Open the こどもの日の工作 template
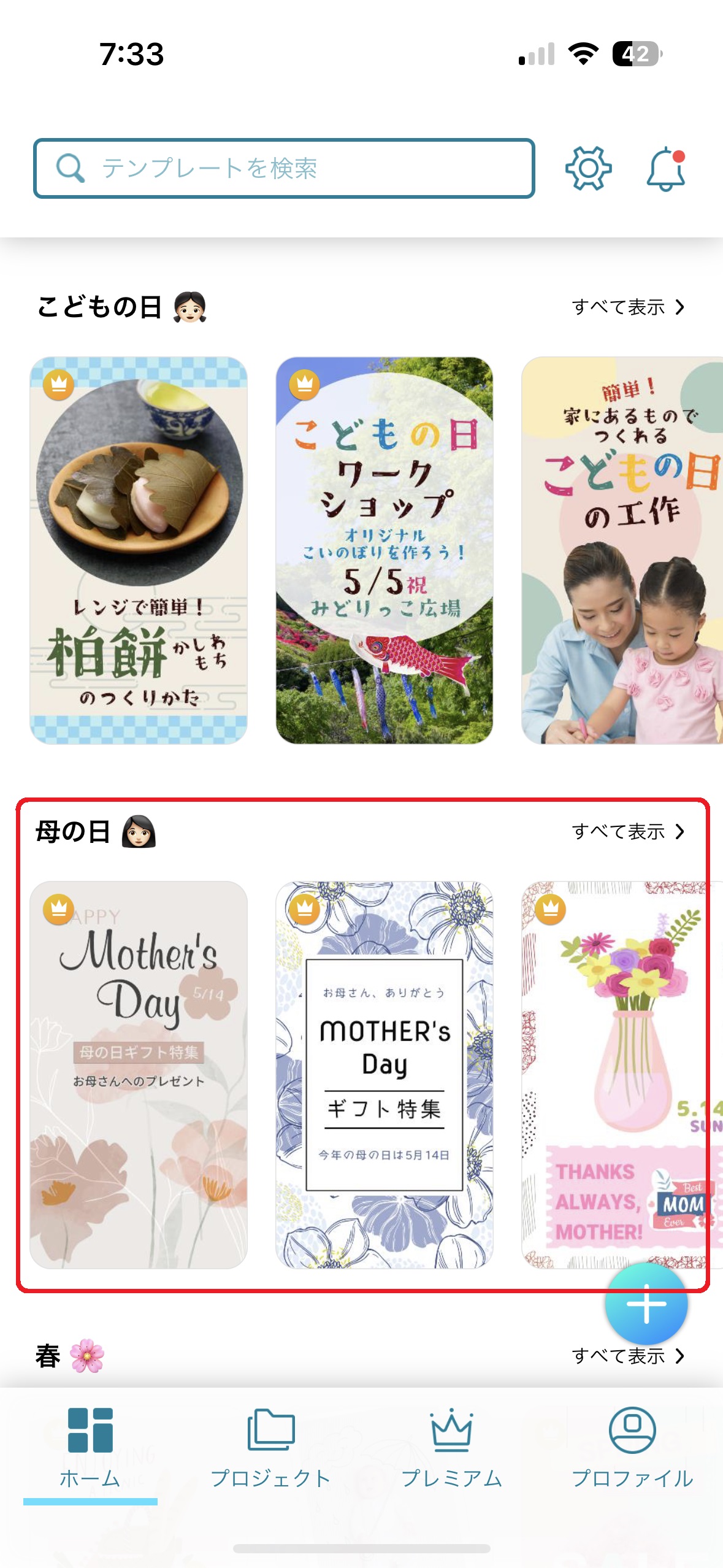This screenshot has width=723, height=1568. [622, 550]
